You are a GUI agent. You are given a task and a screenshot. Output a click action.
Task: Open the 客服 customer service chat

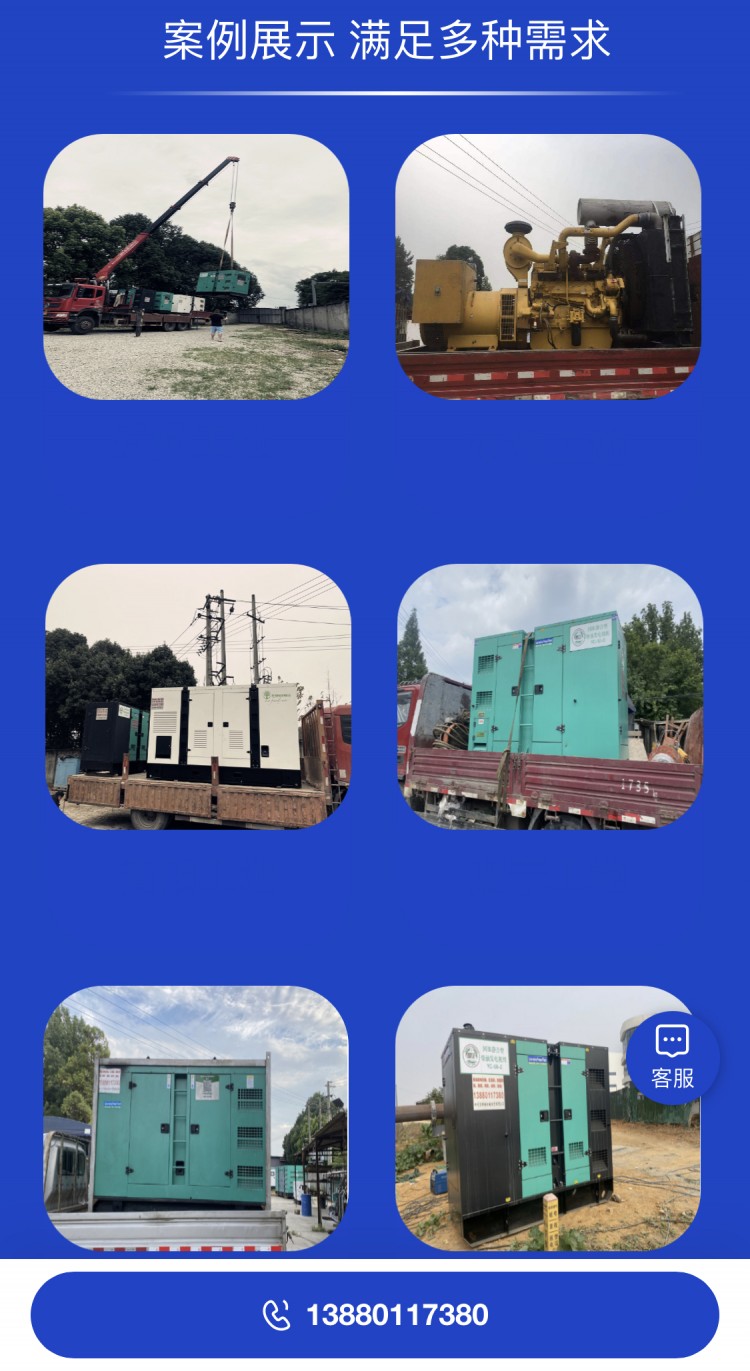[x=672, y=1058]
